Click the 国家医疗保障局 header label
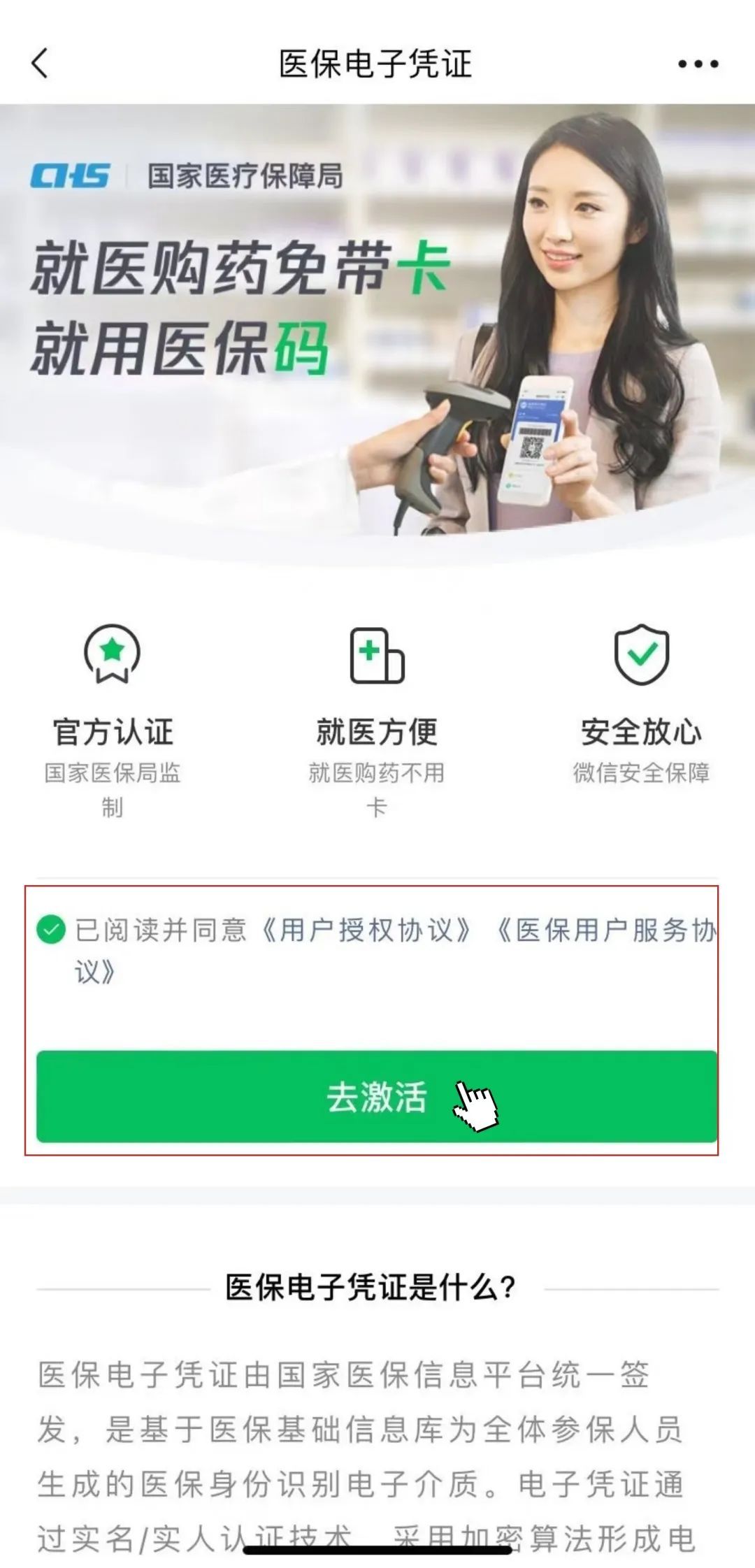Screen dimensions: 755x1568 pos(246,177)
